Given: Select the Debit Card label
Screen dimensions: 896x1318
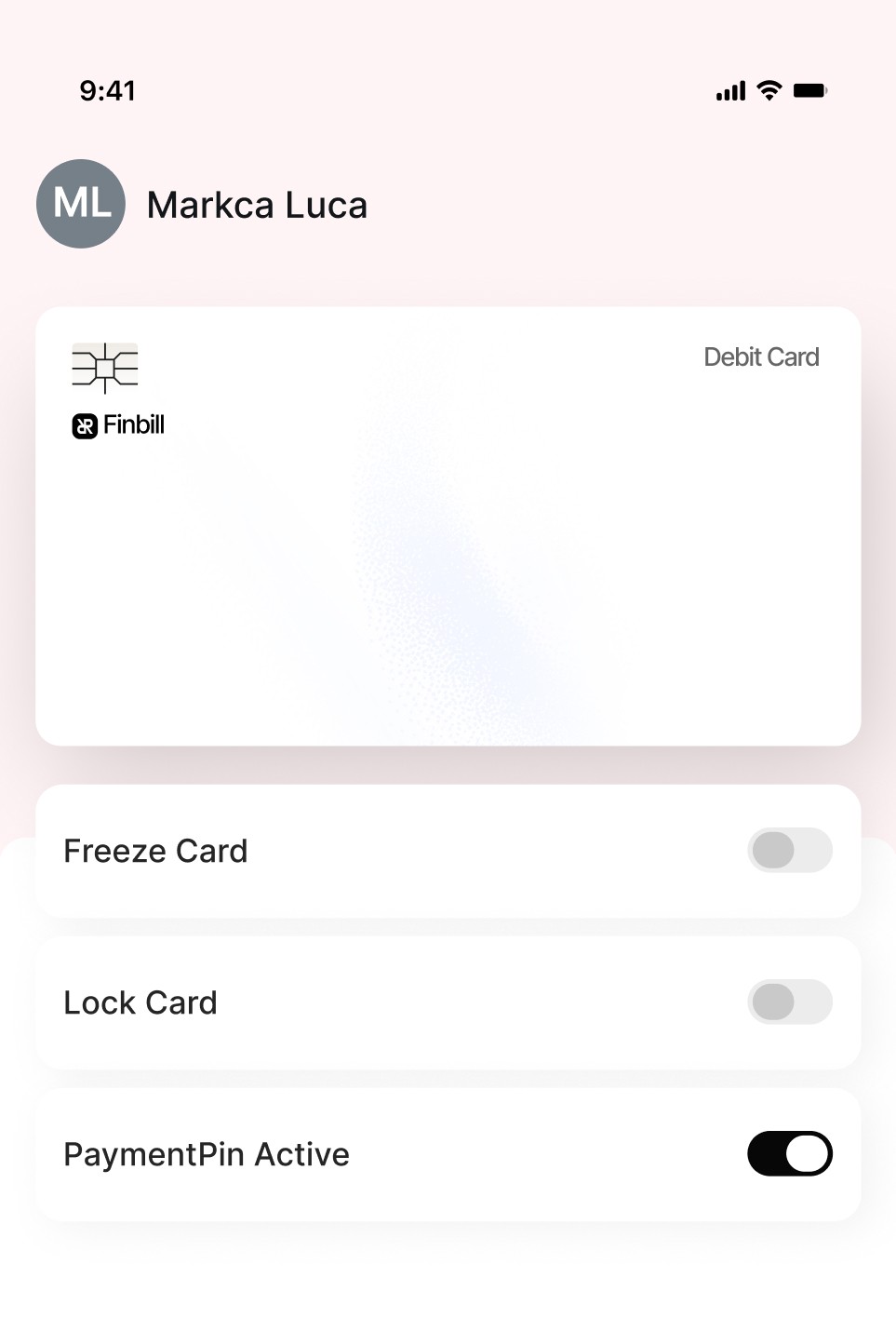Looking at the screenshot, I should click(x=760, y=356).
